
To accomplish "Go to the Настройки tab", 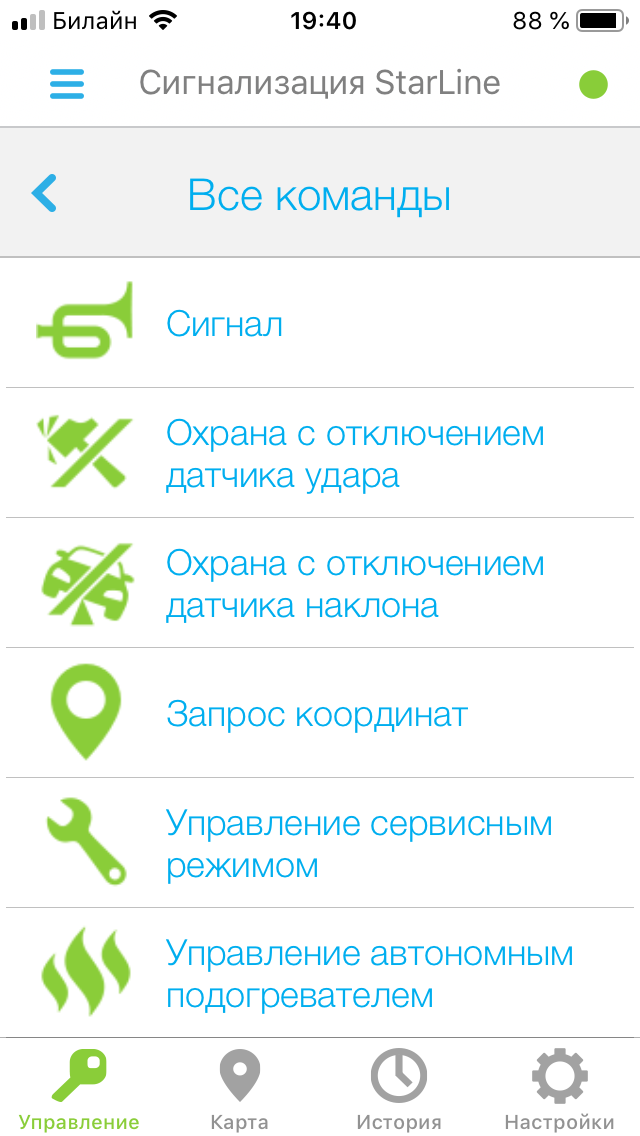I will click(x=559, y=1089).
